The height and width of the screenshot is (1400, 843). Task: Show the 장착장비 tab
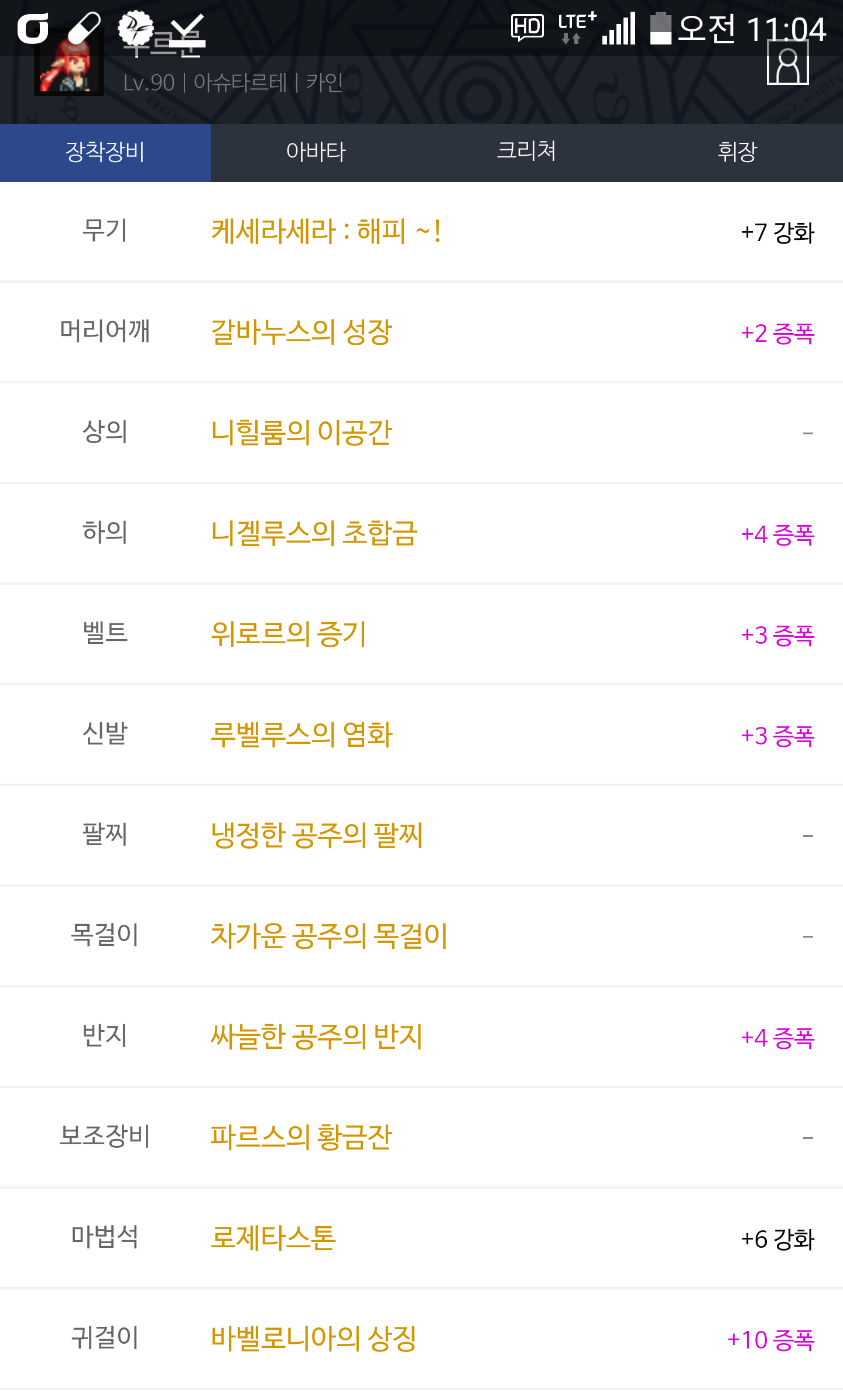point(105,152)
